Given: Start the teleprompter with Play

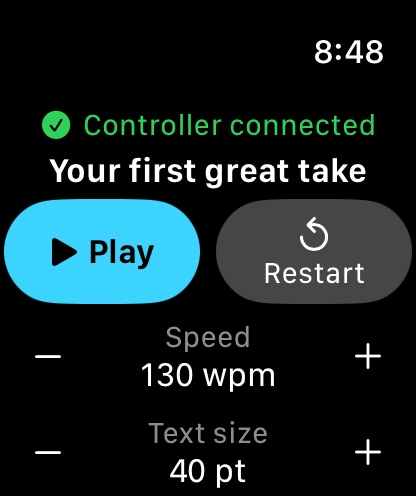Looking at the screenshot, I should 102,252.
